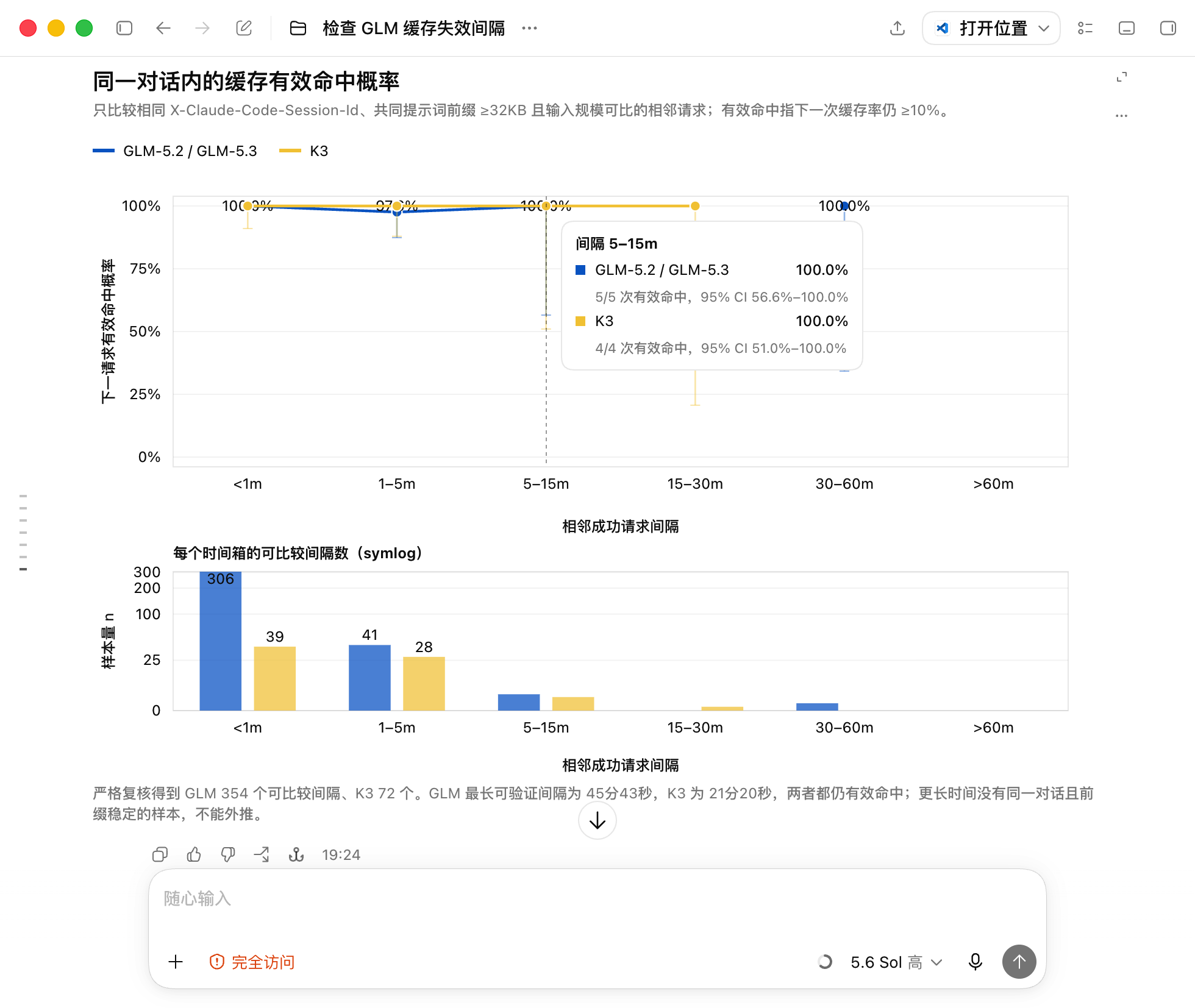Add an attachment with the plus button
Image resolution: width=1195 pixels, height=1008 pixels.
(176, 962)
